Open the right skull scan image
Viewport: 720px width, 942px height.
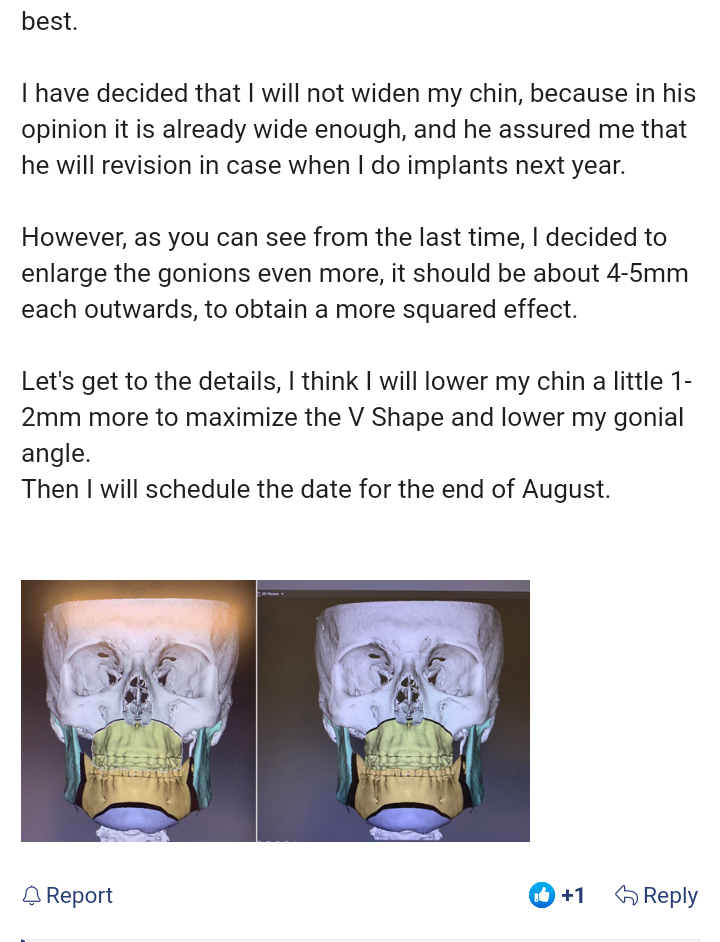coord(394,710)
